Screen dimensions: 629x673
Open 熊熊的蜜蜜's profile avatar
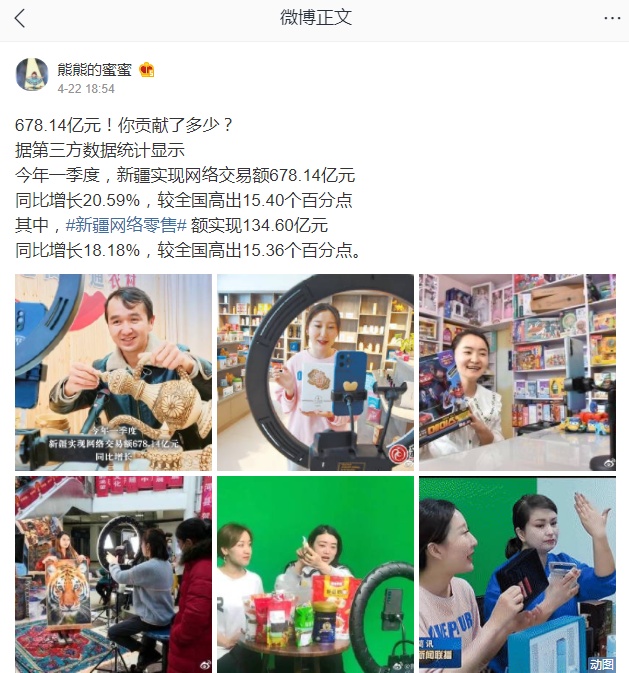(x=32, y=75)
